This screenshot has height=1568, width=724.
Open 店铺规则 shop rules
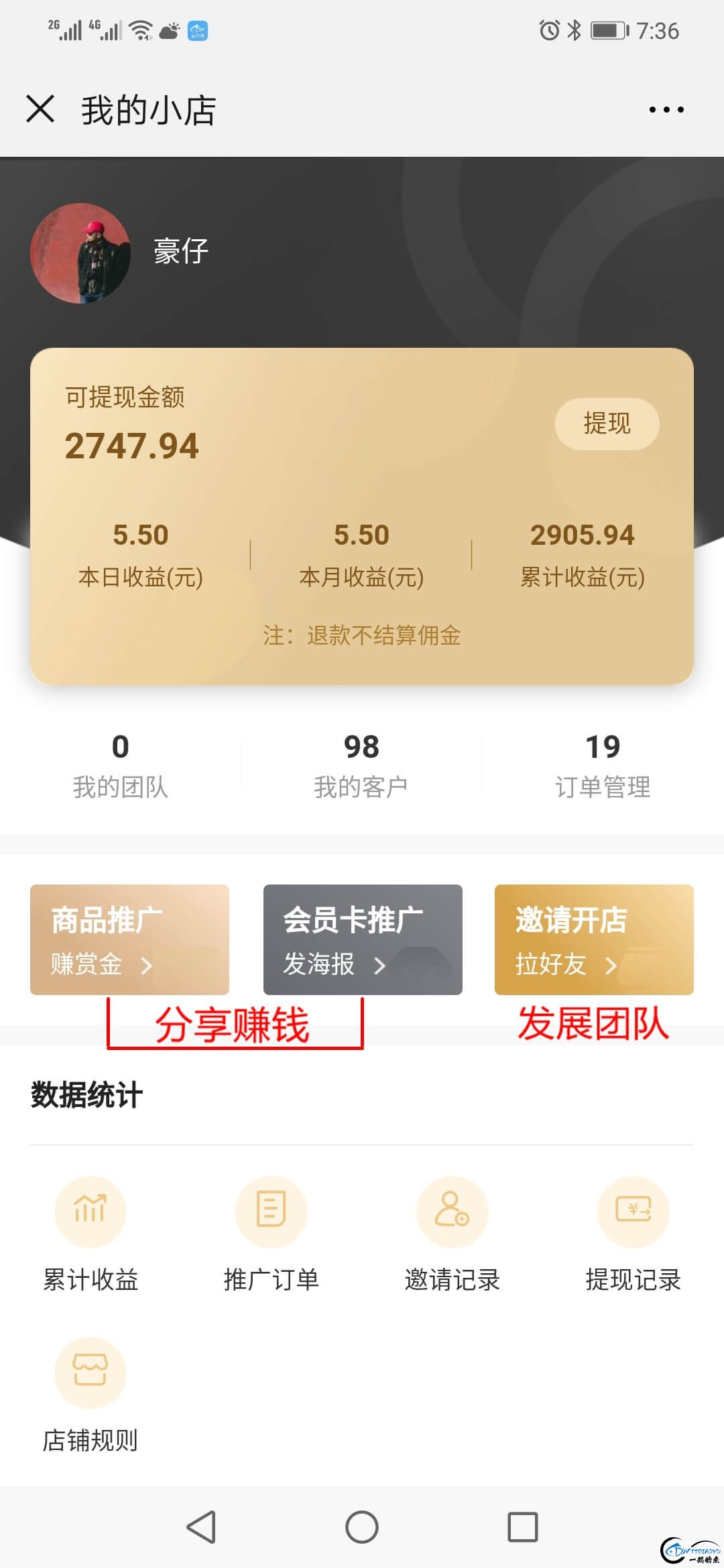coord(90,1394)
